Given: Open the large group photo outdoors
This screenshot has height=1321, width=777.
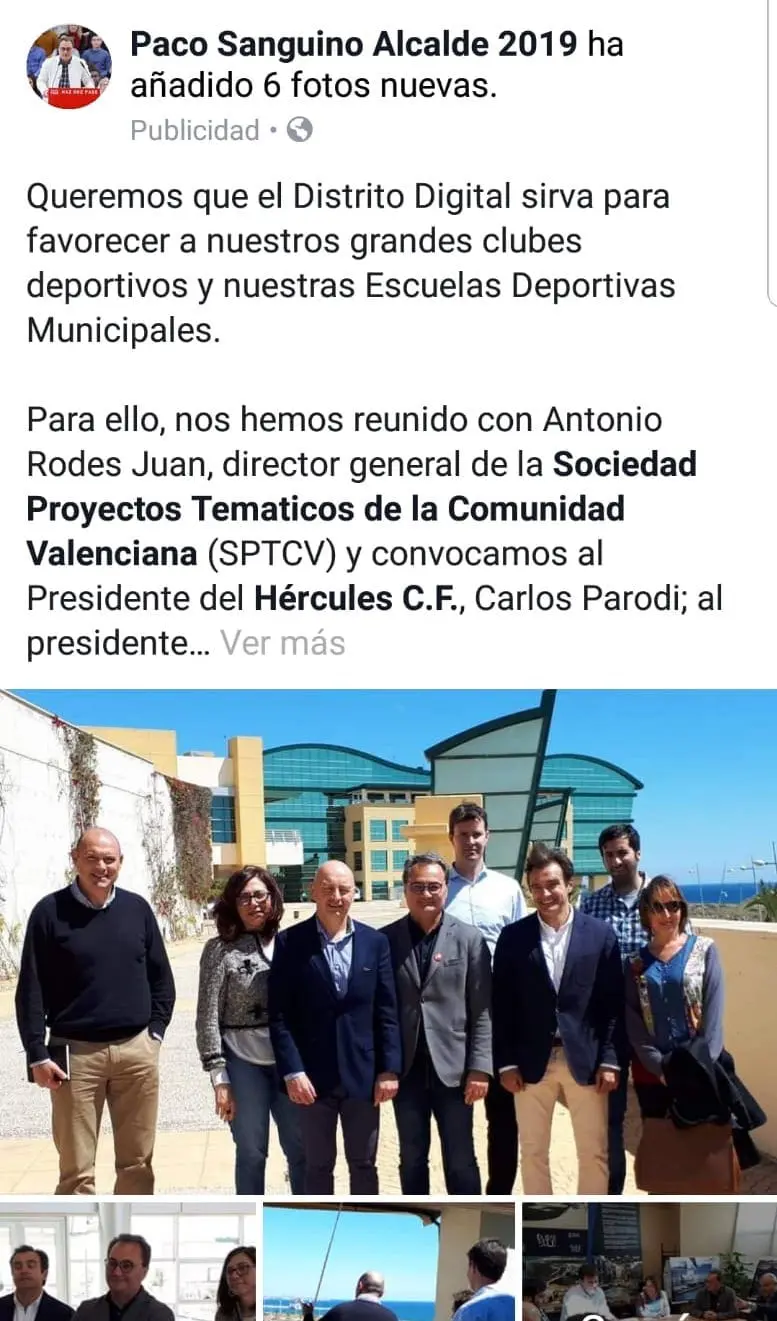Looking at the screenshot, I should [388, 940].
